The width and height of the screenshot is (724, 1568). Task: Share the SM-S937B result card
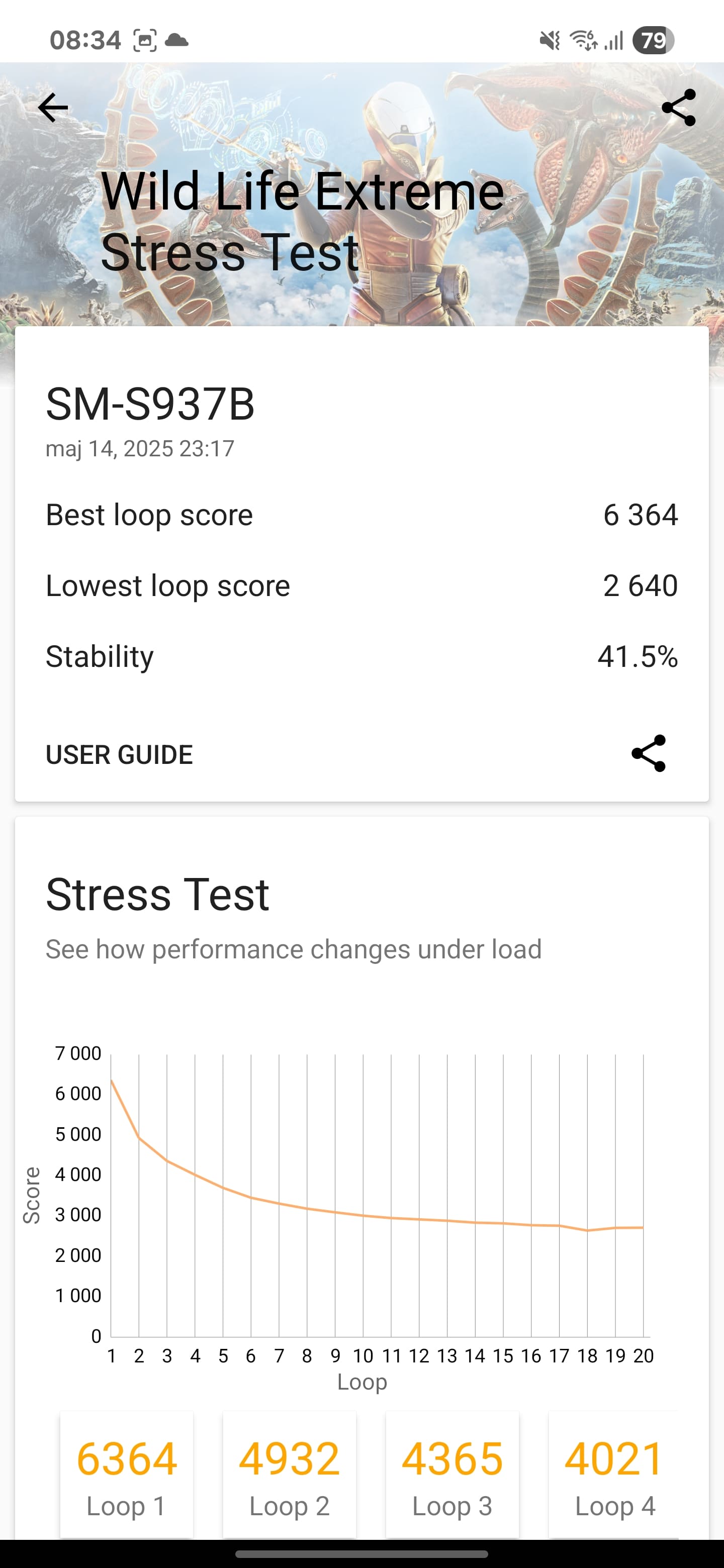tap(649, 753)
